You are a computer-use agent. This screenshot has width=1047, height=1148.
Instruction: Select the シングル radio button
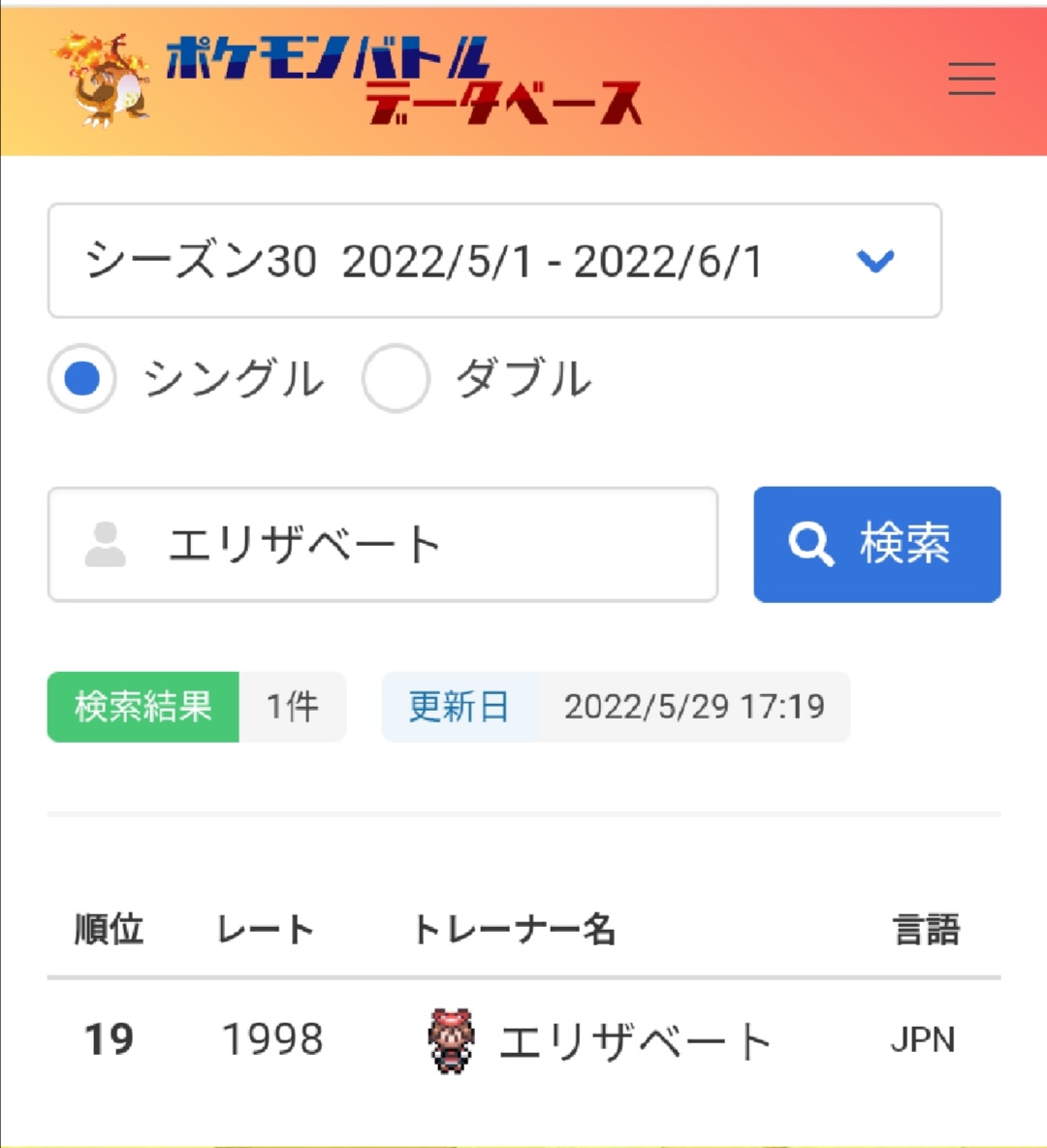tap(82, 378)
